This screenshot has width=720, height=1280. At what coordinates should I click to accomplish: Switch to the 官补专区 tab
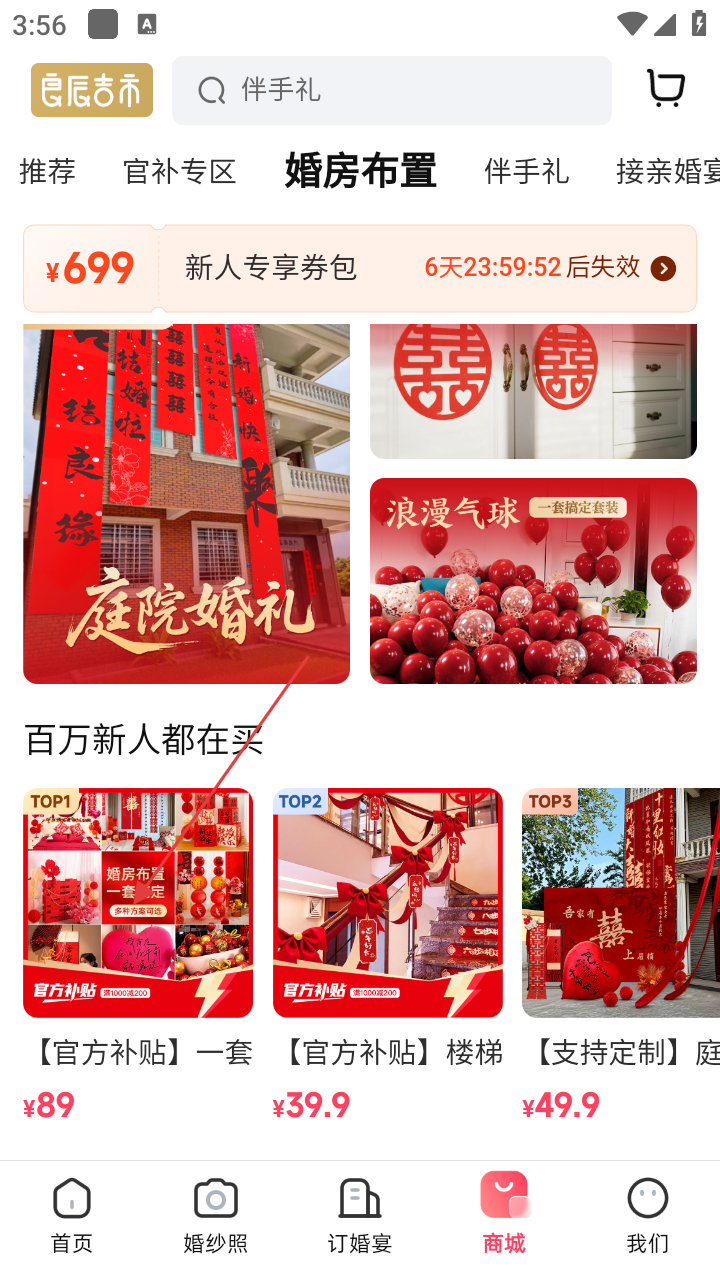(179, 171)
